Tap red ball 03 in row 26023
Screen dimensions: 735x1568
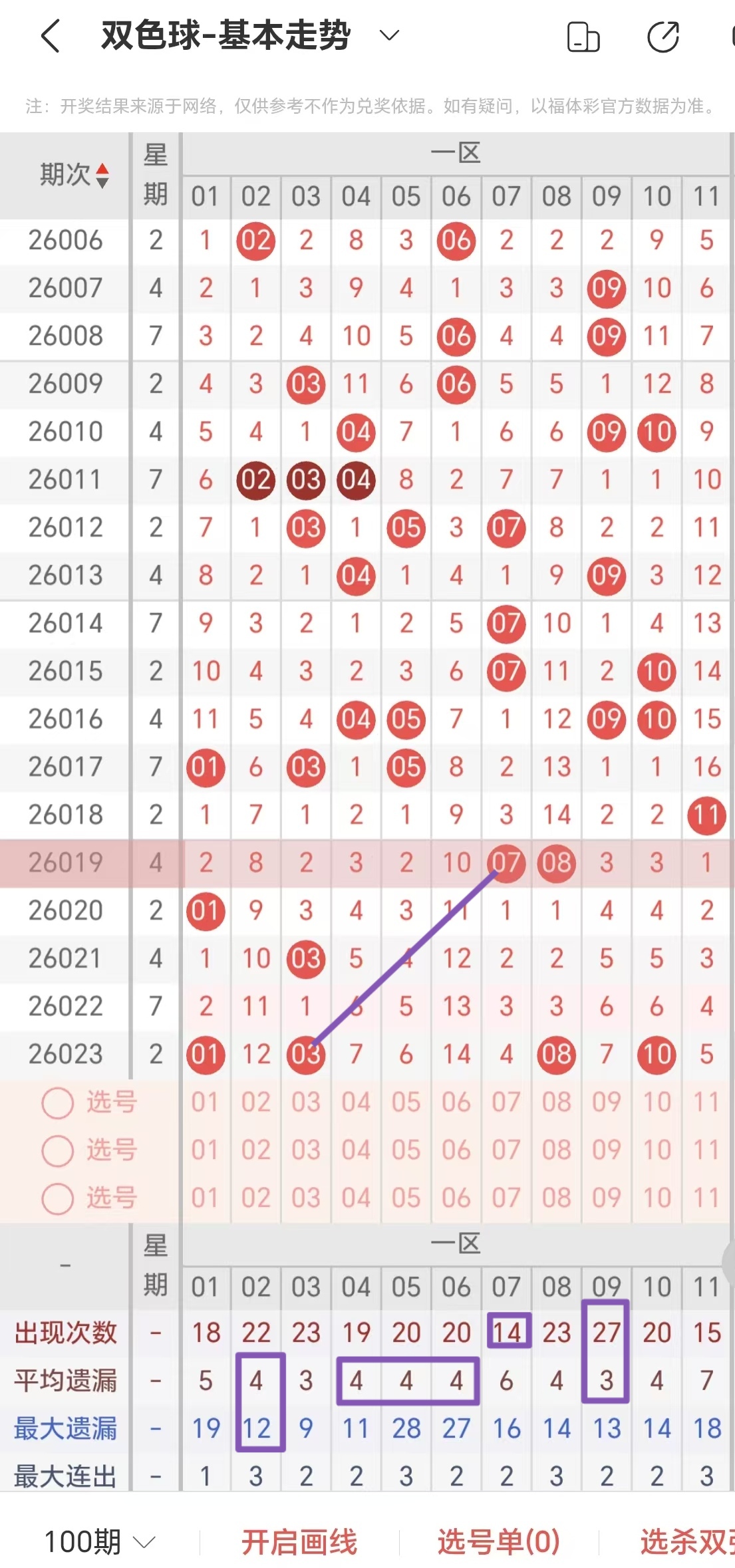305,1054
